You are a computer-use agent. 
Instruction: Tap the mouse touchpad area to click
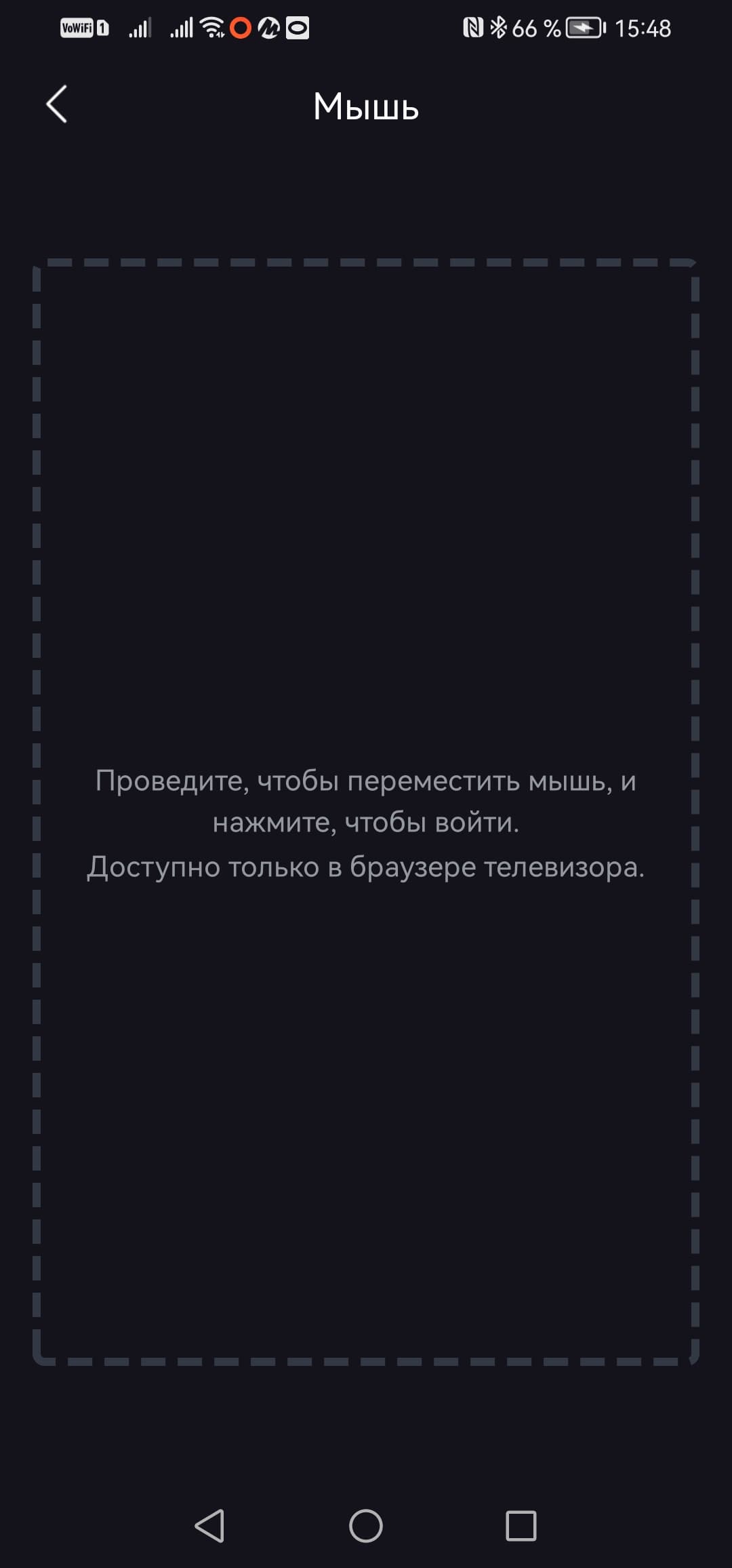coord(366,543)
